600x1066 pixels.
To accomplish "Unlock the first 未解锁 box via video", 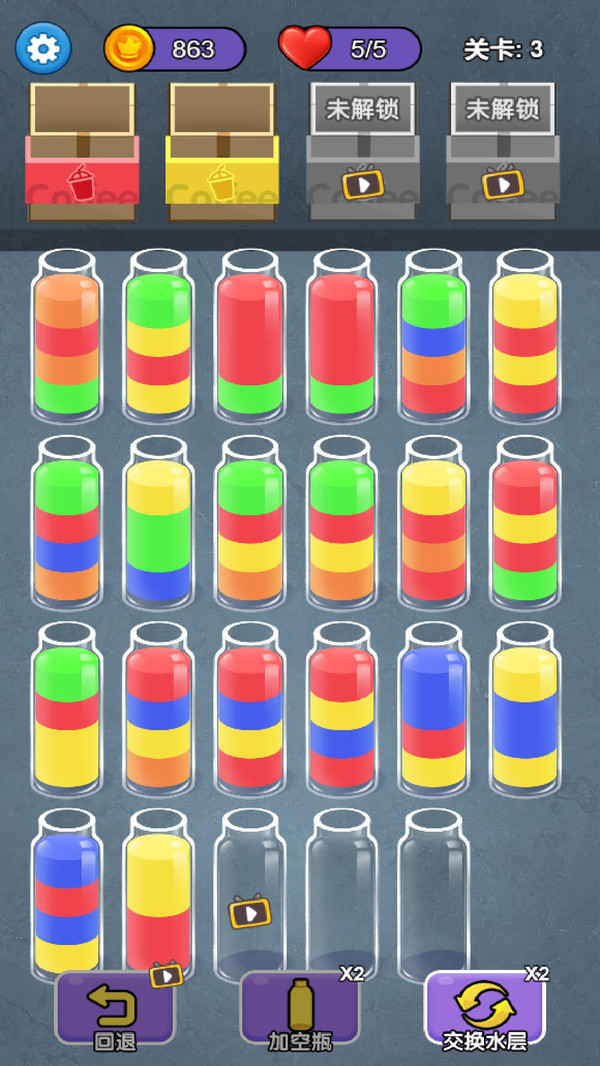I will [x=362, y=183].
